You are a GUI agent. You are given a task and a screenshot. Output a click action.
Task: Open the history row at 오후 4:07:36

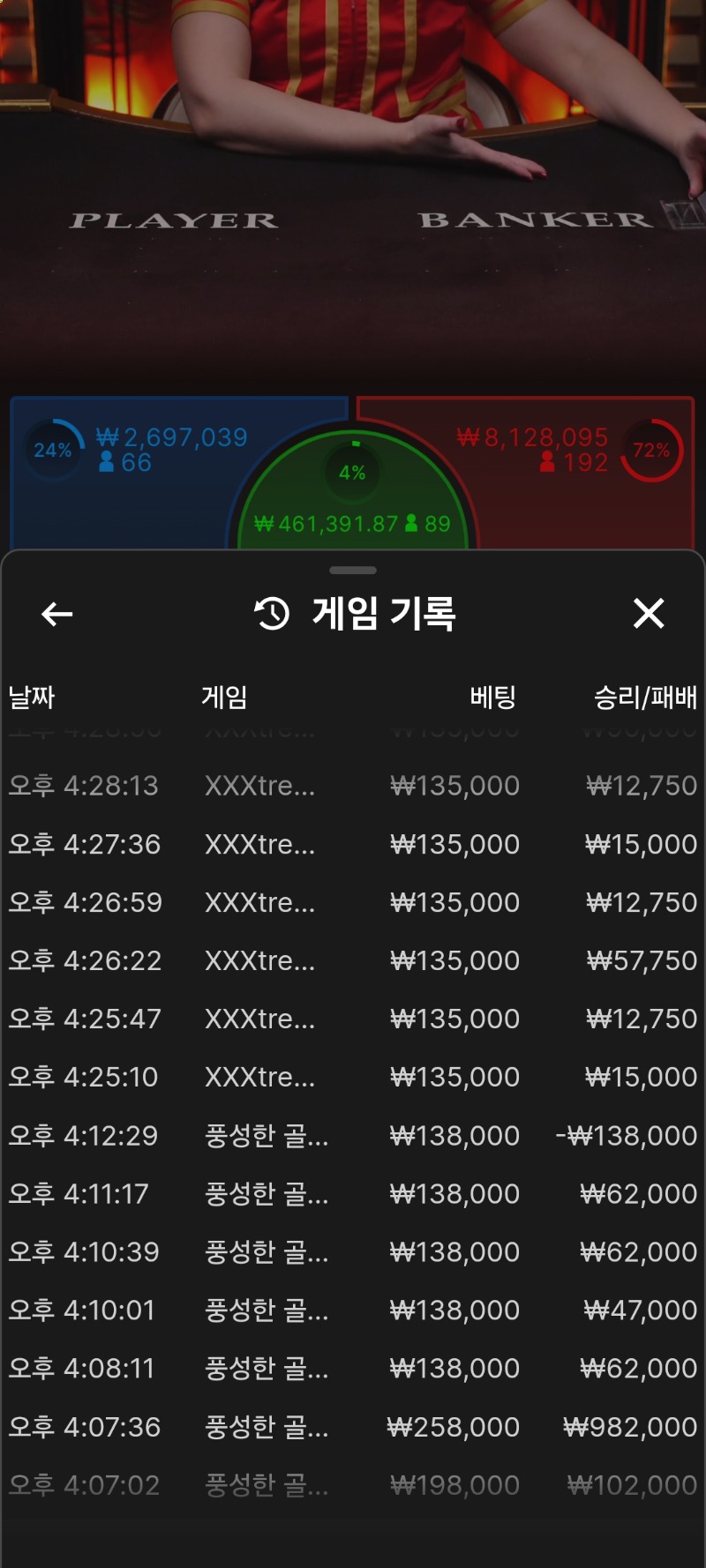tap(353, 1427)
